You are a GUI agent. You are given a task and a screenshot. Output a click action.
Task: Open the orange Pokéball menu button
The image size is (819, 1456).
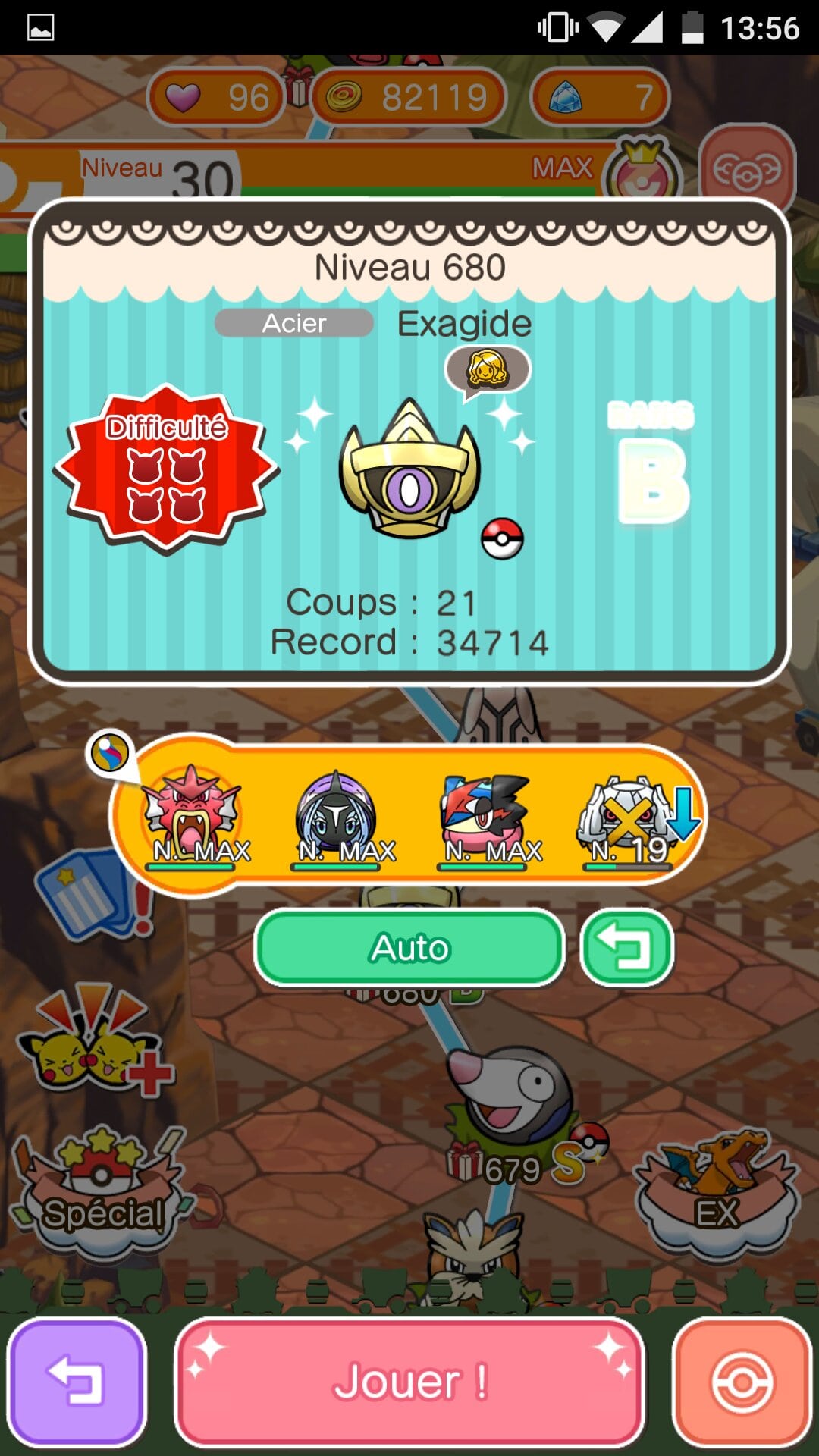[742, 1382]
